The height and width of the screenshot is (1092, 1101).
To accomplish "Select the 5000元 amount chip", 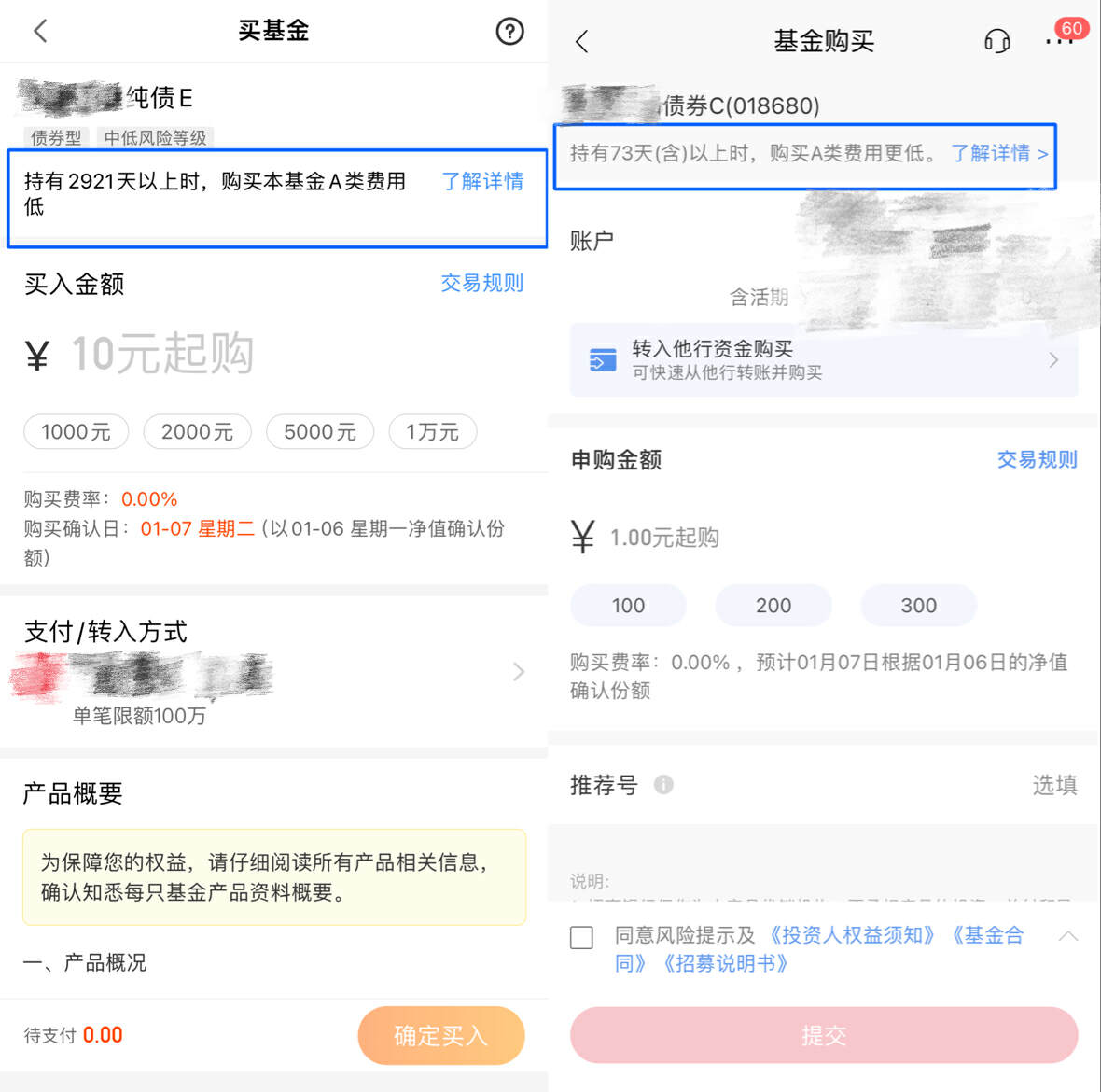I will pos(320,432).
